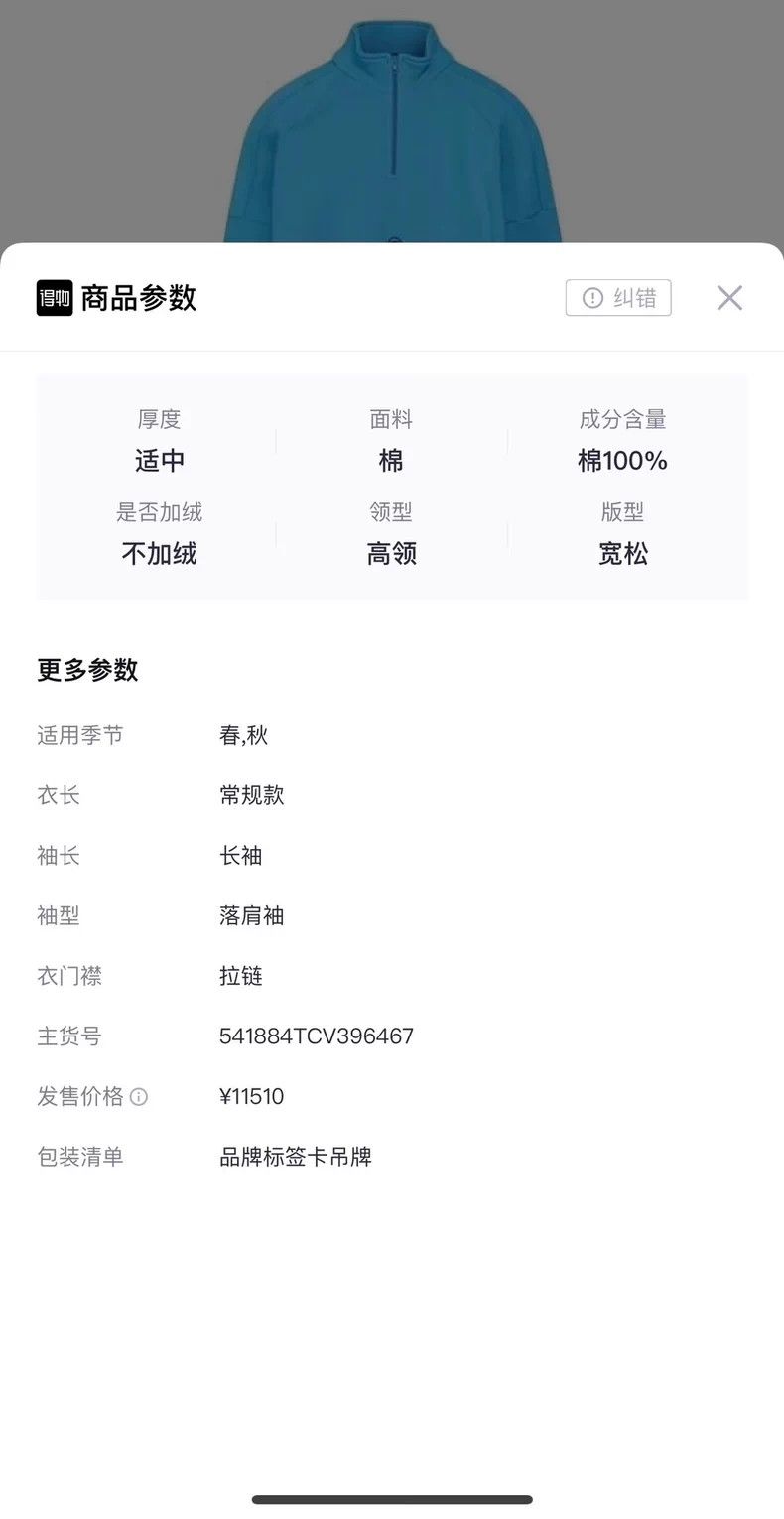Open the info icon beside 发售价格
The height and width of the screenshot is (1519, 784).
(x=139, y=1097)
